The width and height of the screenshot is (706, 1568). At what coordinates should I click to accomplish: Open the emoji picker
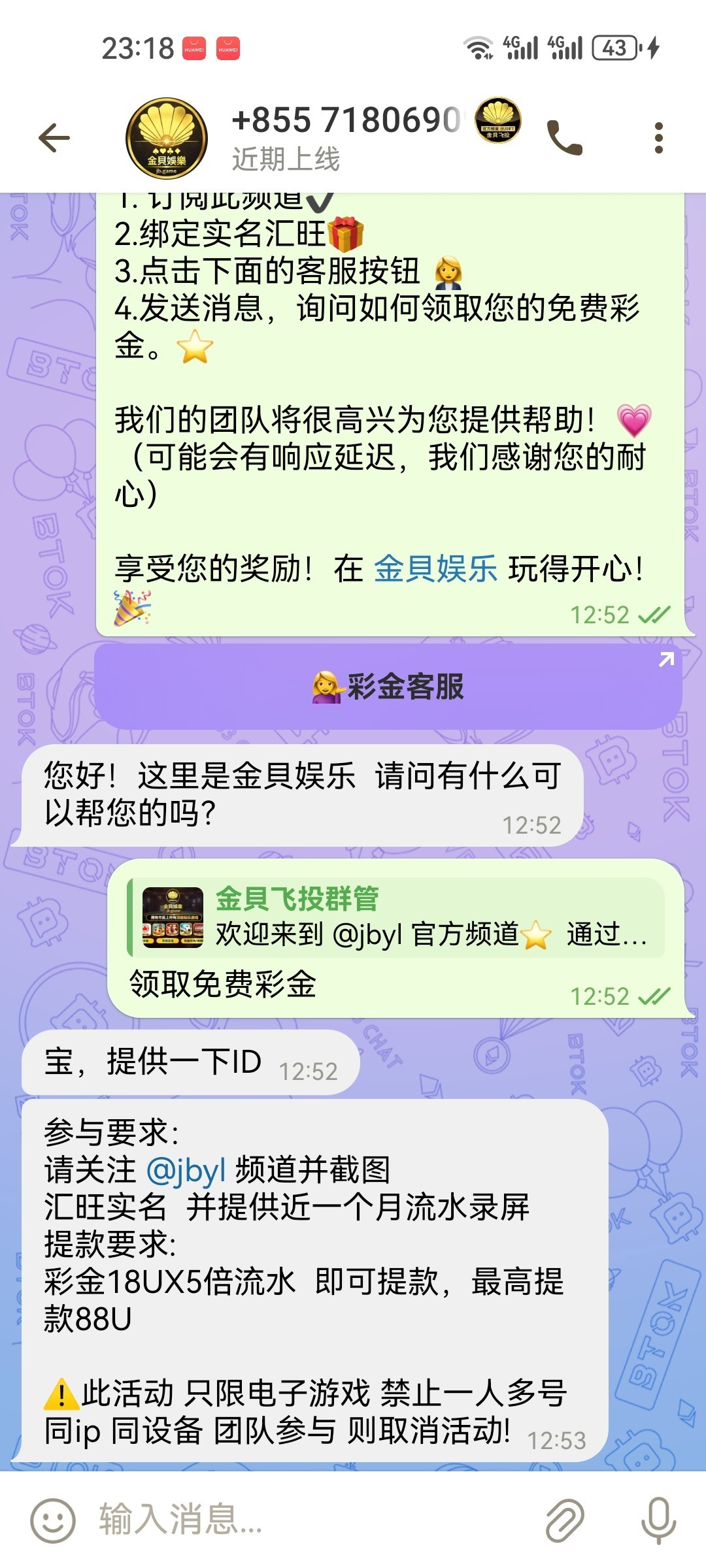[53, 1520]
